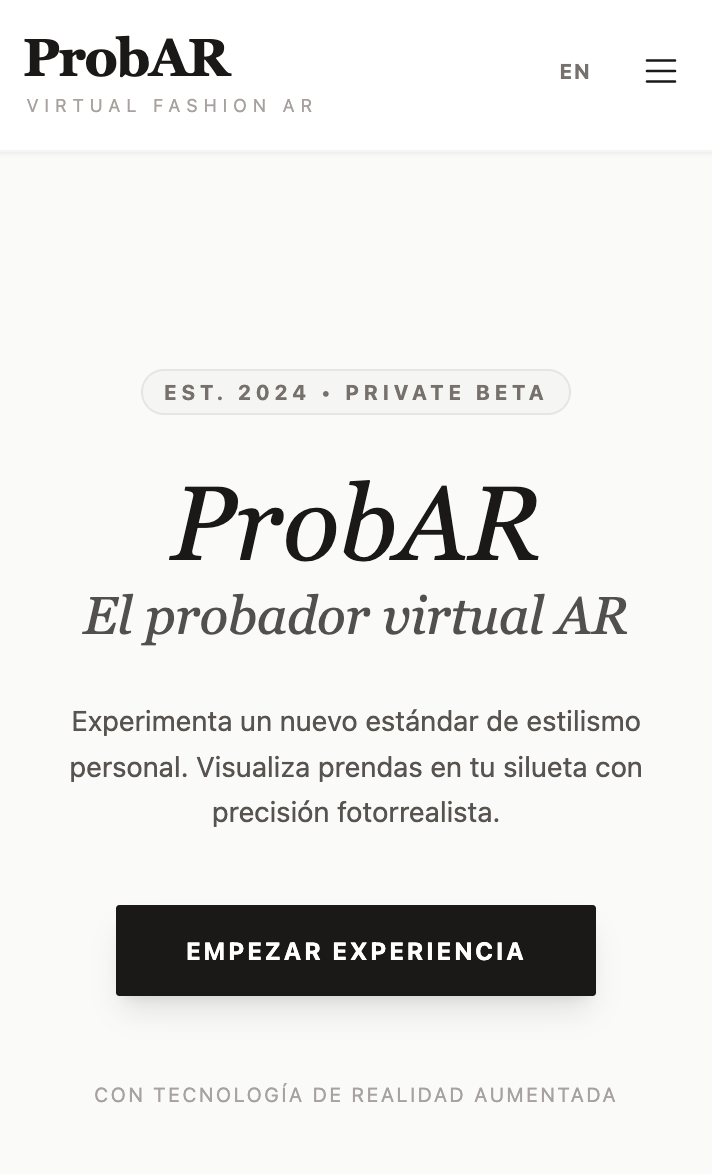Tap the Empezar Experiencia button
712x1174 pixels.
356,950
